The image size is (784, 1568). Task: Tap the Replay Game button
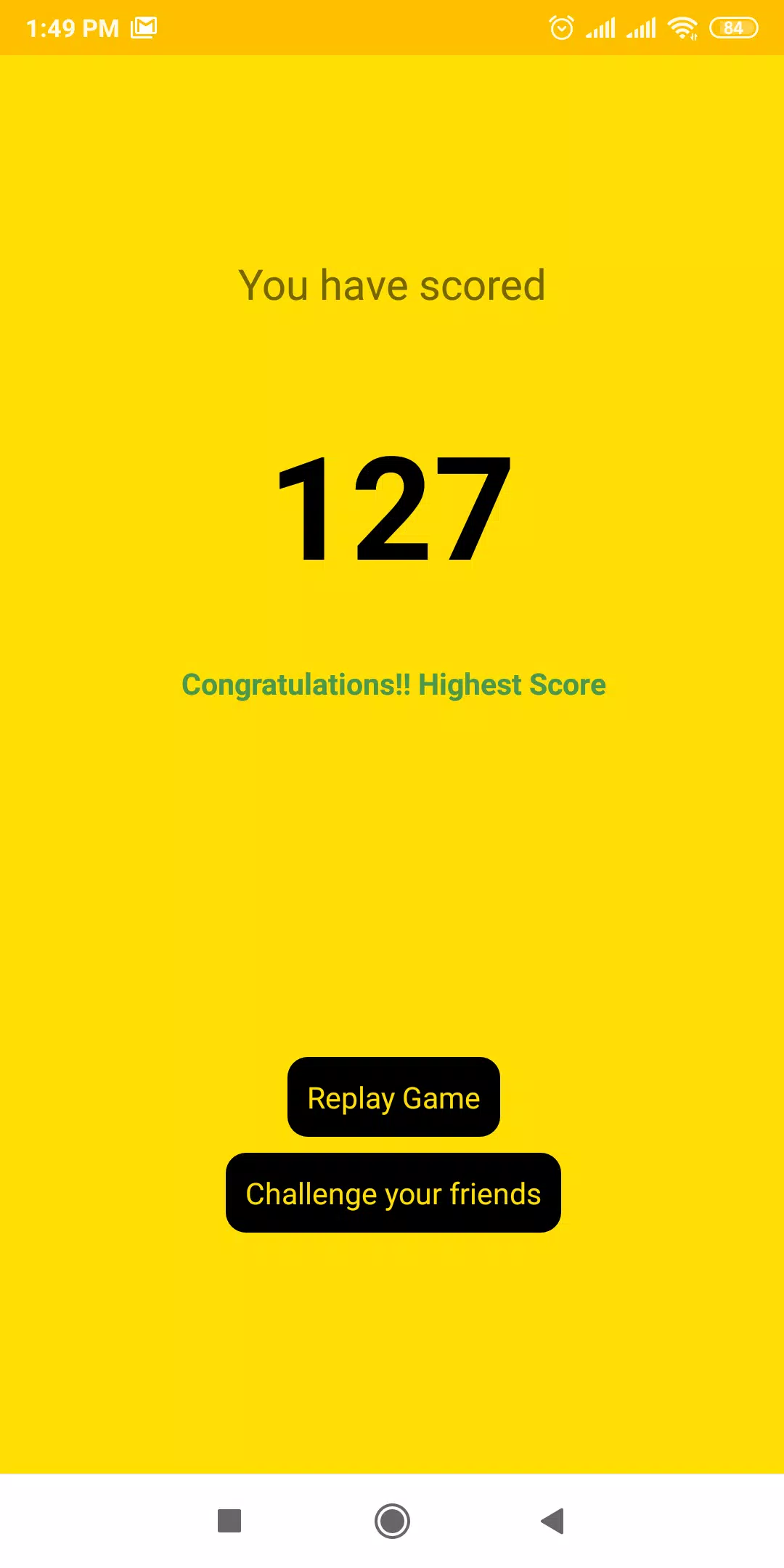pos(393,1097)
